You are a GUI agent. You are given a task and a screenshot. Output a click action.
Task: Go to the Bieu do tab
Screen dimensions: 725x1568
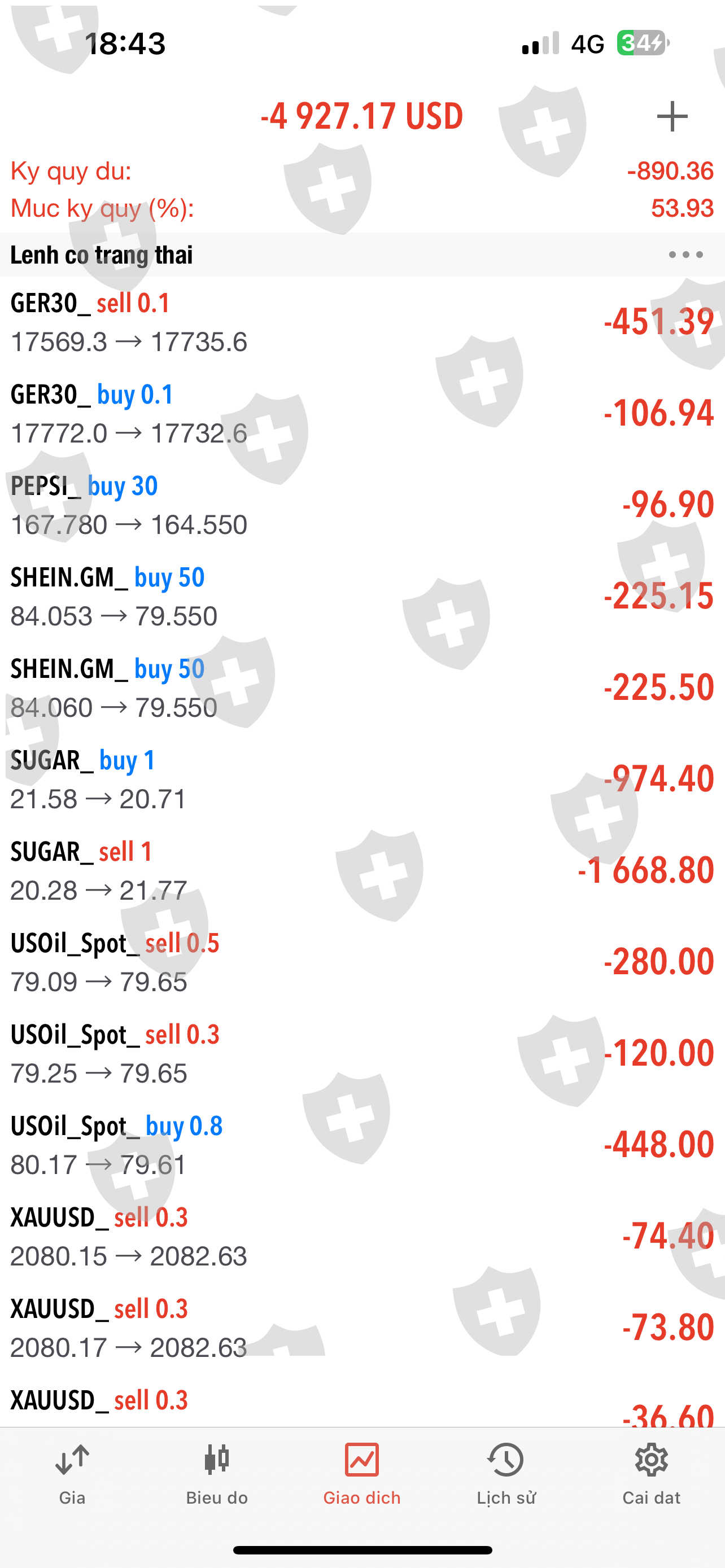pos(217,1474)
